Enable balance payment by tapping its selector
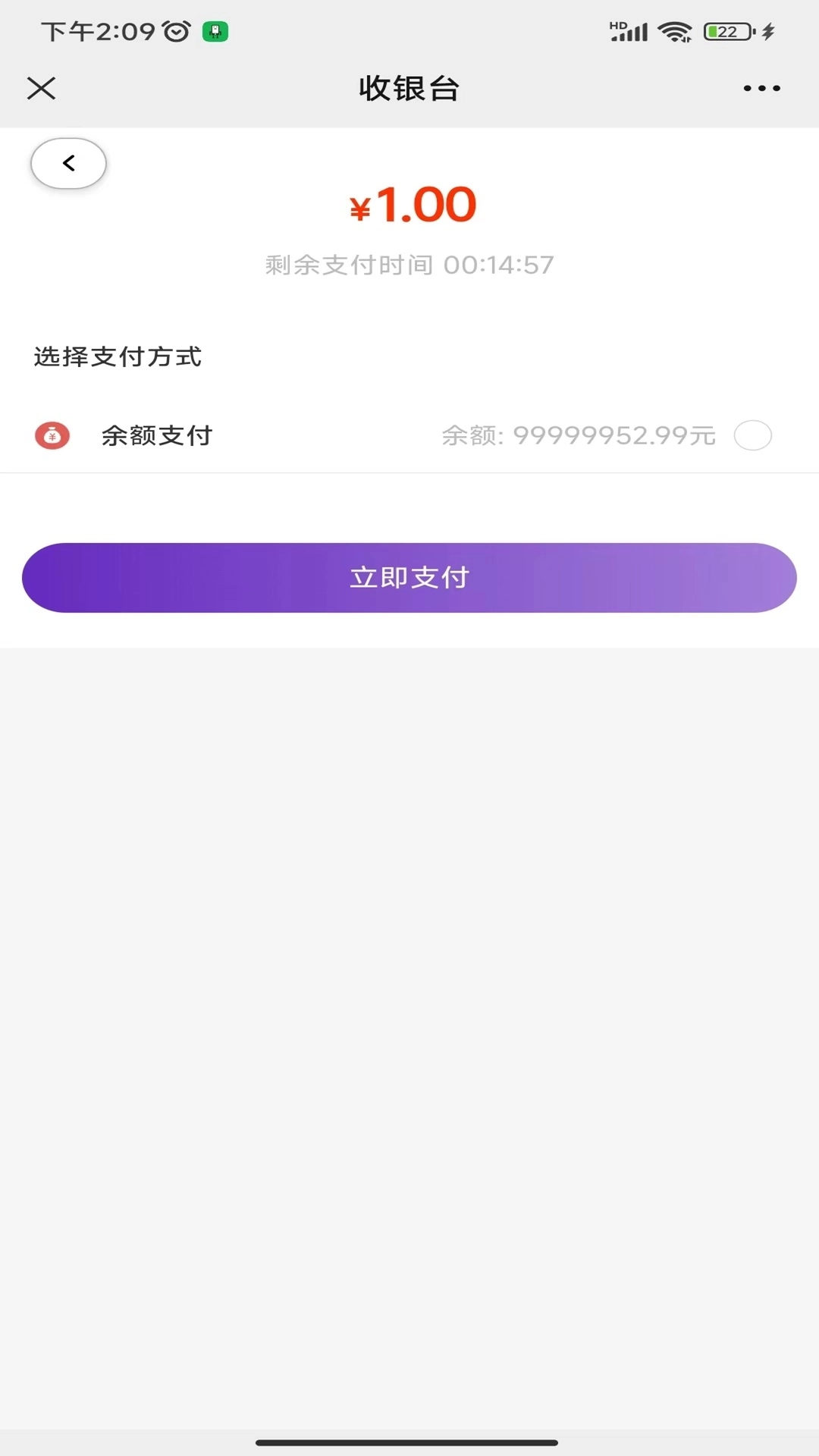 click(x=753, y=436)
